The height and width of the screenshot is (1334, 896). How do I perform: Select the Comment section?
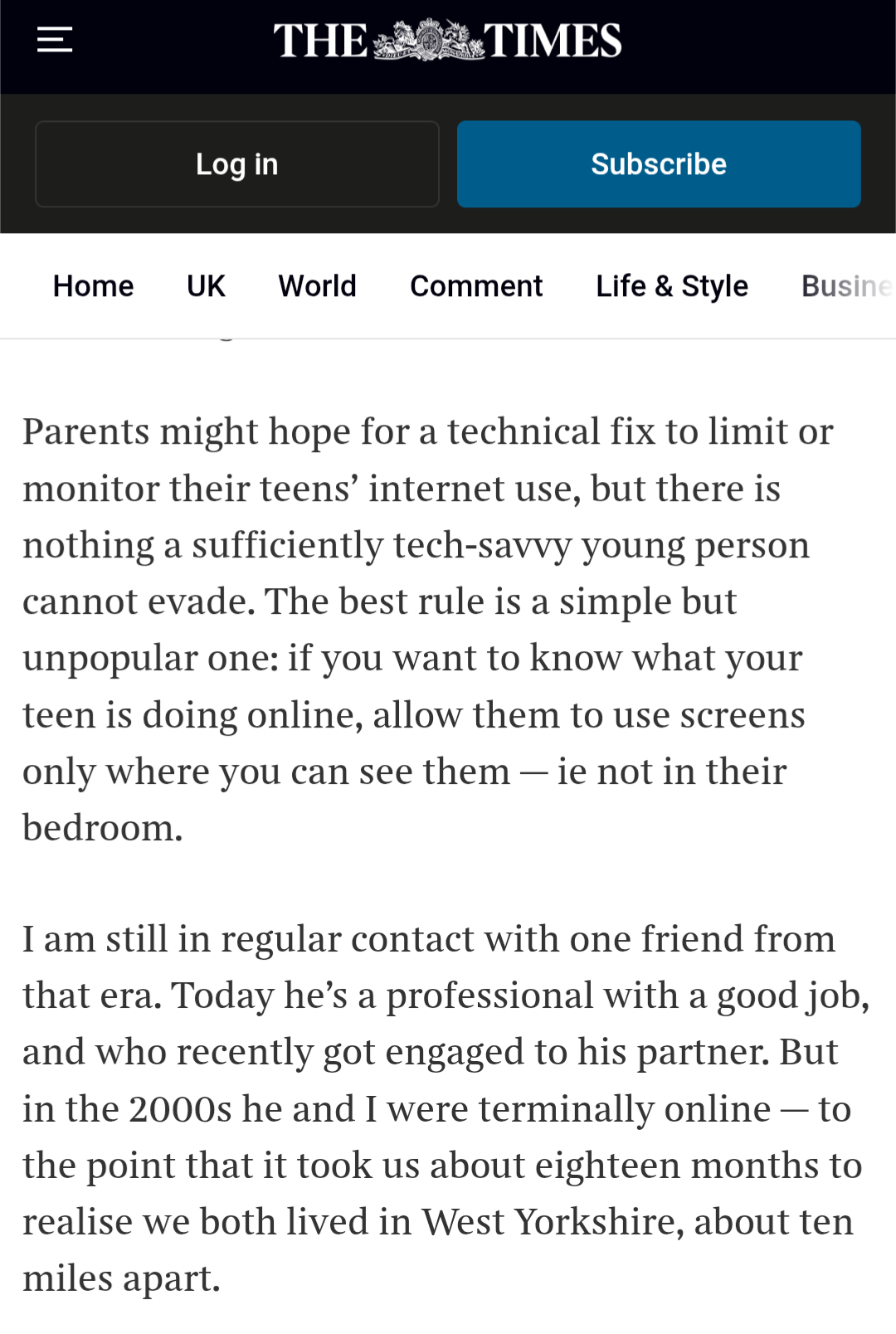pos(476,286)
